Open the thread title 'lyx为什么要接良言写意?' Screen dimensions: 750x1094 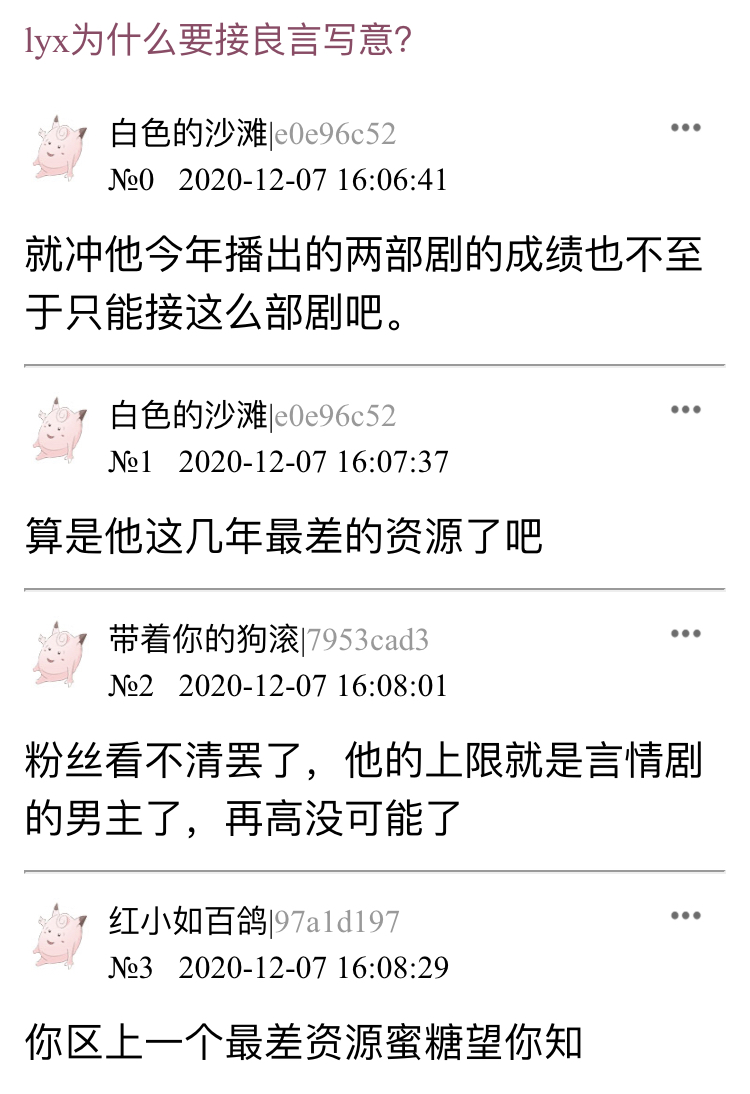click(218, 42)
